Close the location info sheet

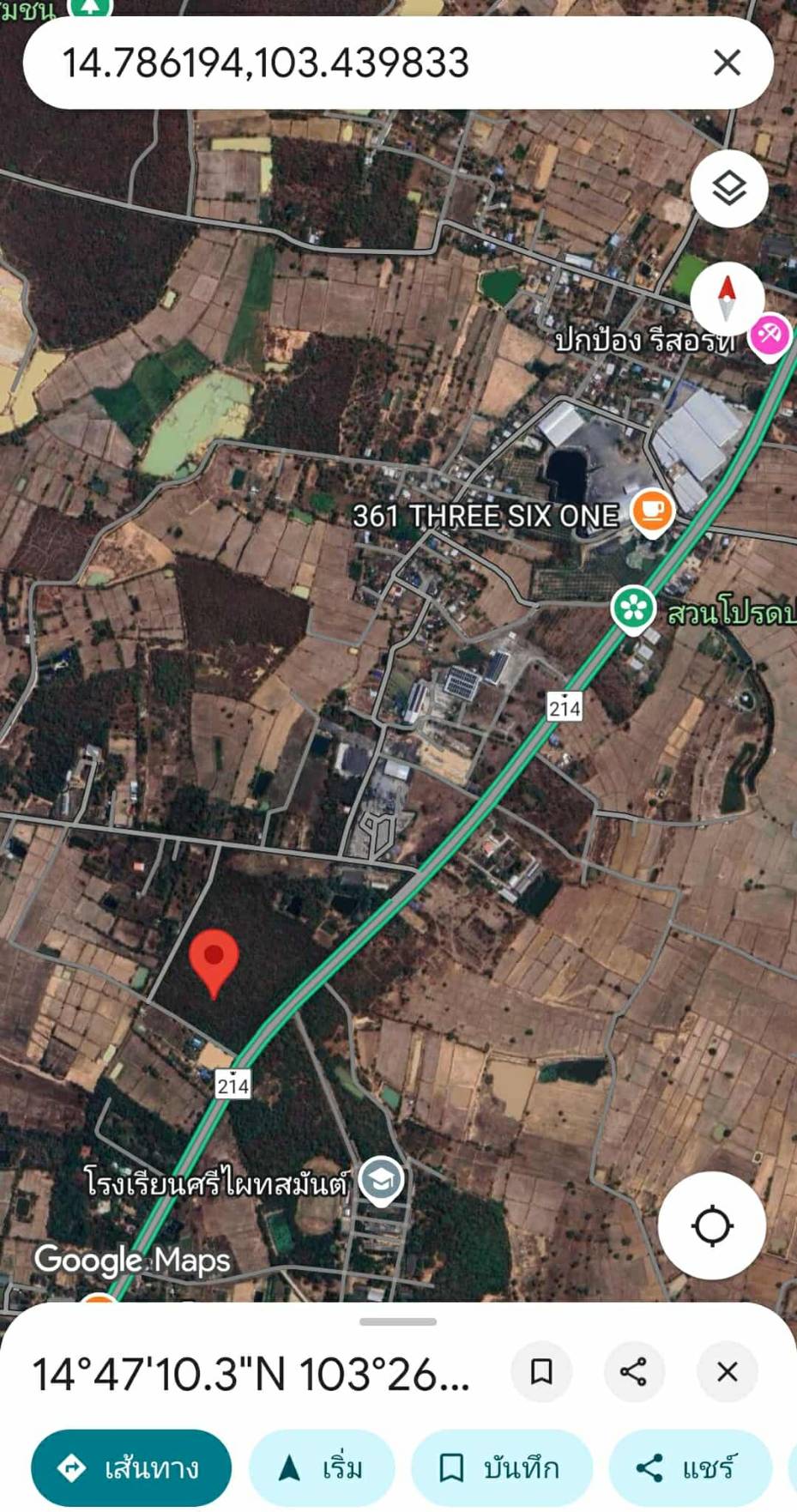tap(727, 1371)
